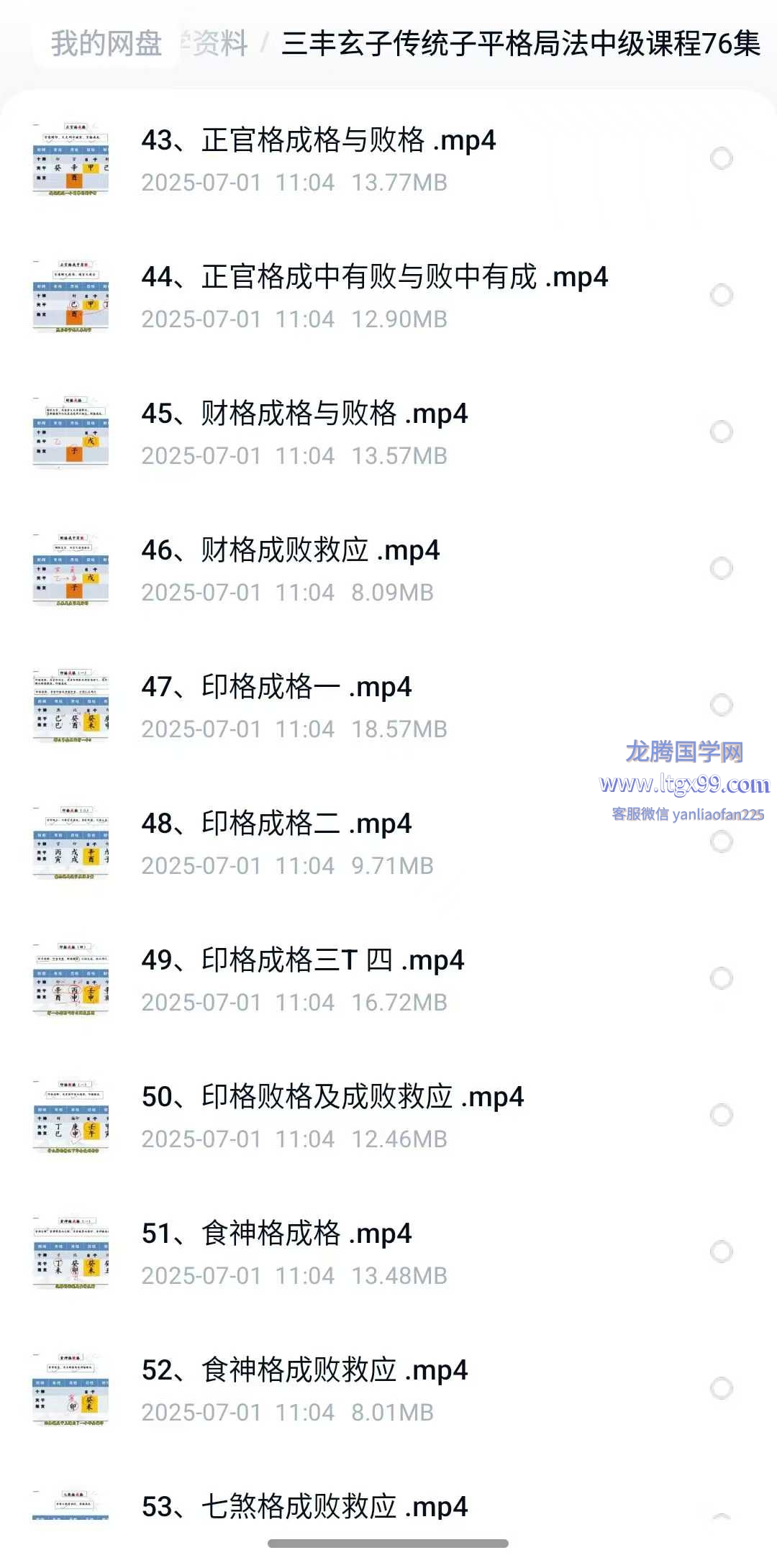Image resolution: width=777 pixels, height=1568 pixels.
Task: Select checkbox for 43、正官格成格与败格
Action: pos(721,158)
